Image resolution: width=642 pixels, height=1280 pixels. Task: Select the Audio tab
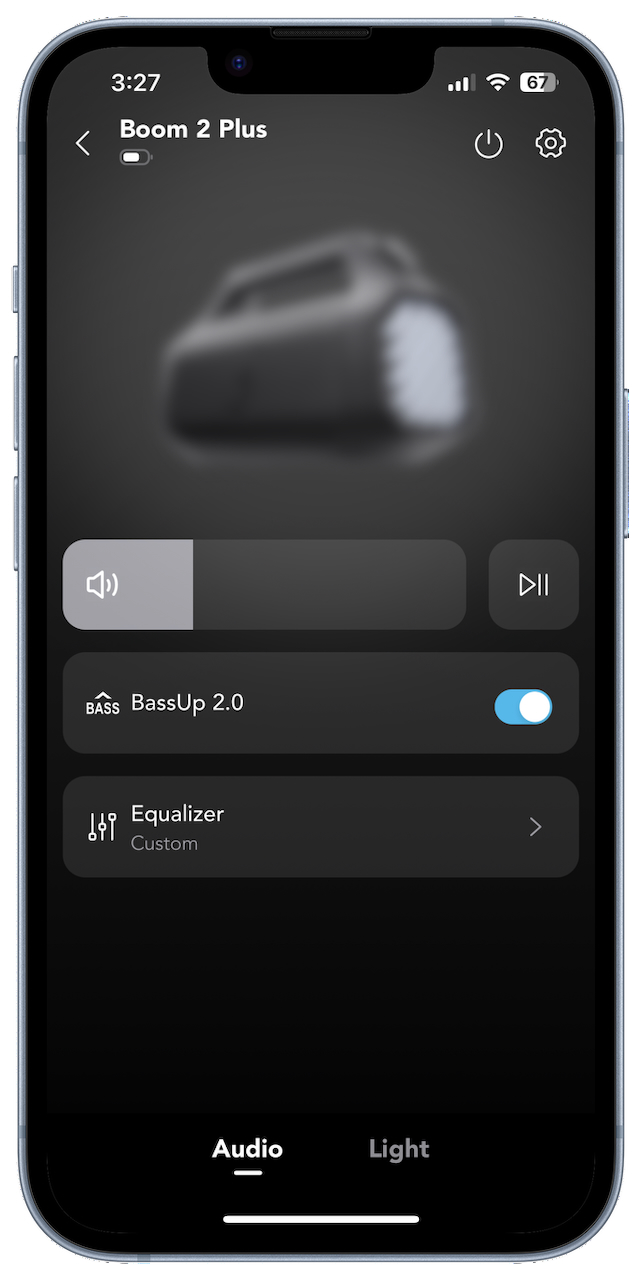(247, 1149)
